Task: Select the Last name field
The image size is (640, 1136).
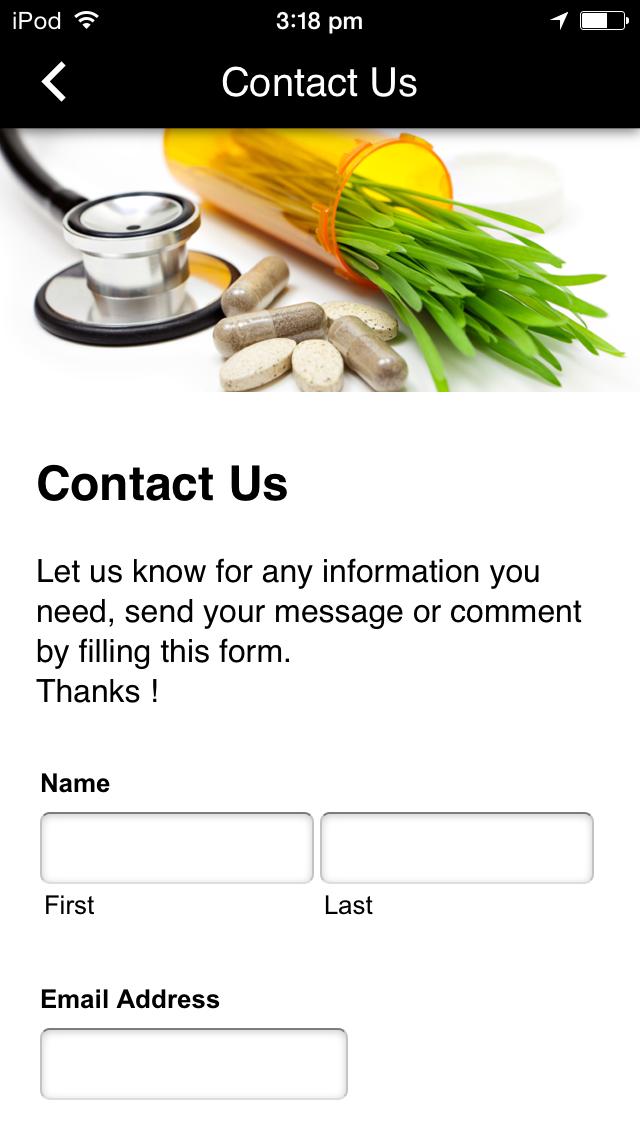Action: [x=457, y=848]
